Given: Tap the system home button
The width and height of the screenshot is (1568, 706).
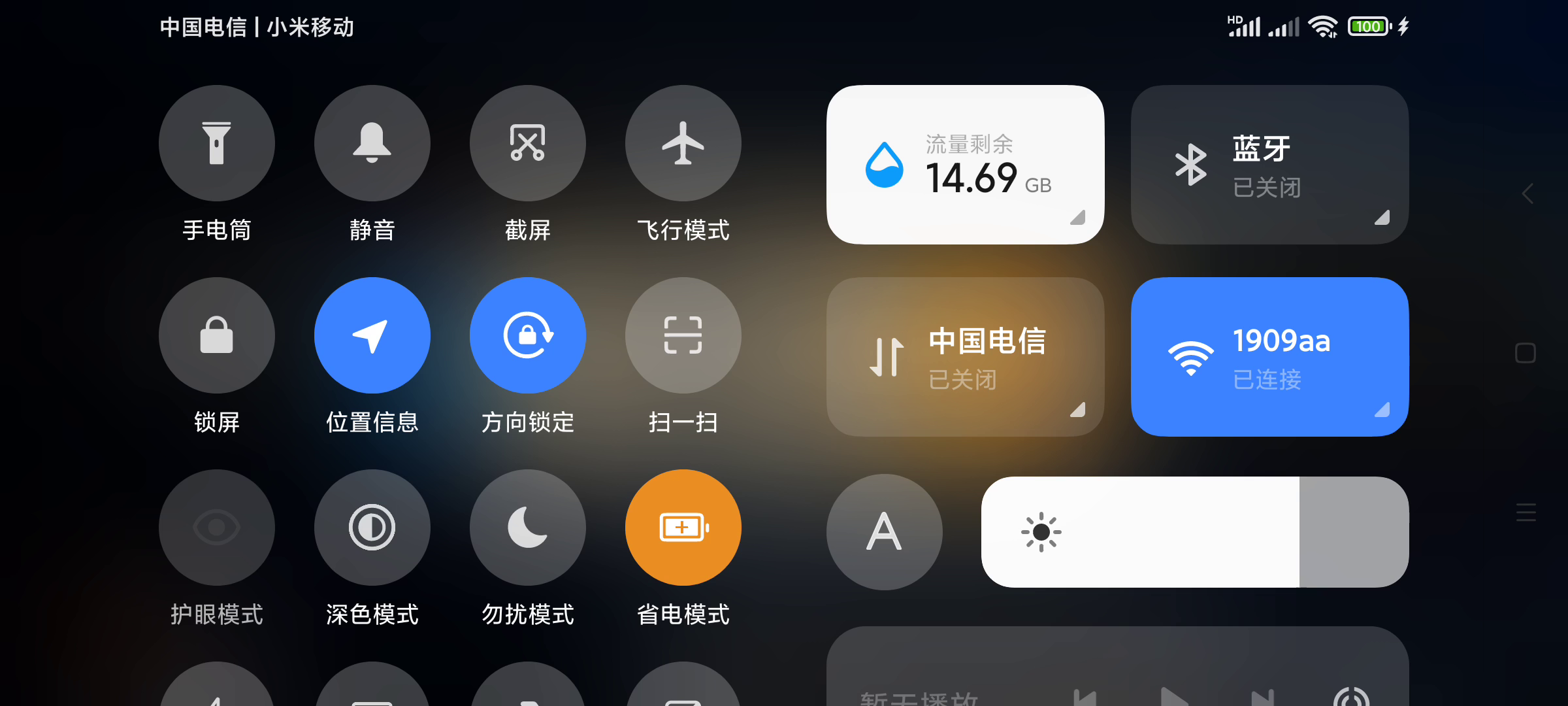Looking at the screenshot, I should [1526, 353].
